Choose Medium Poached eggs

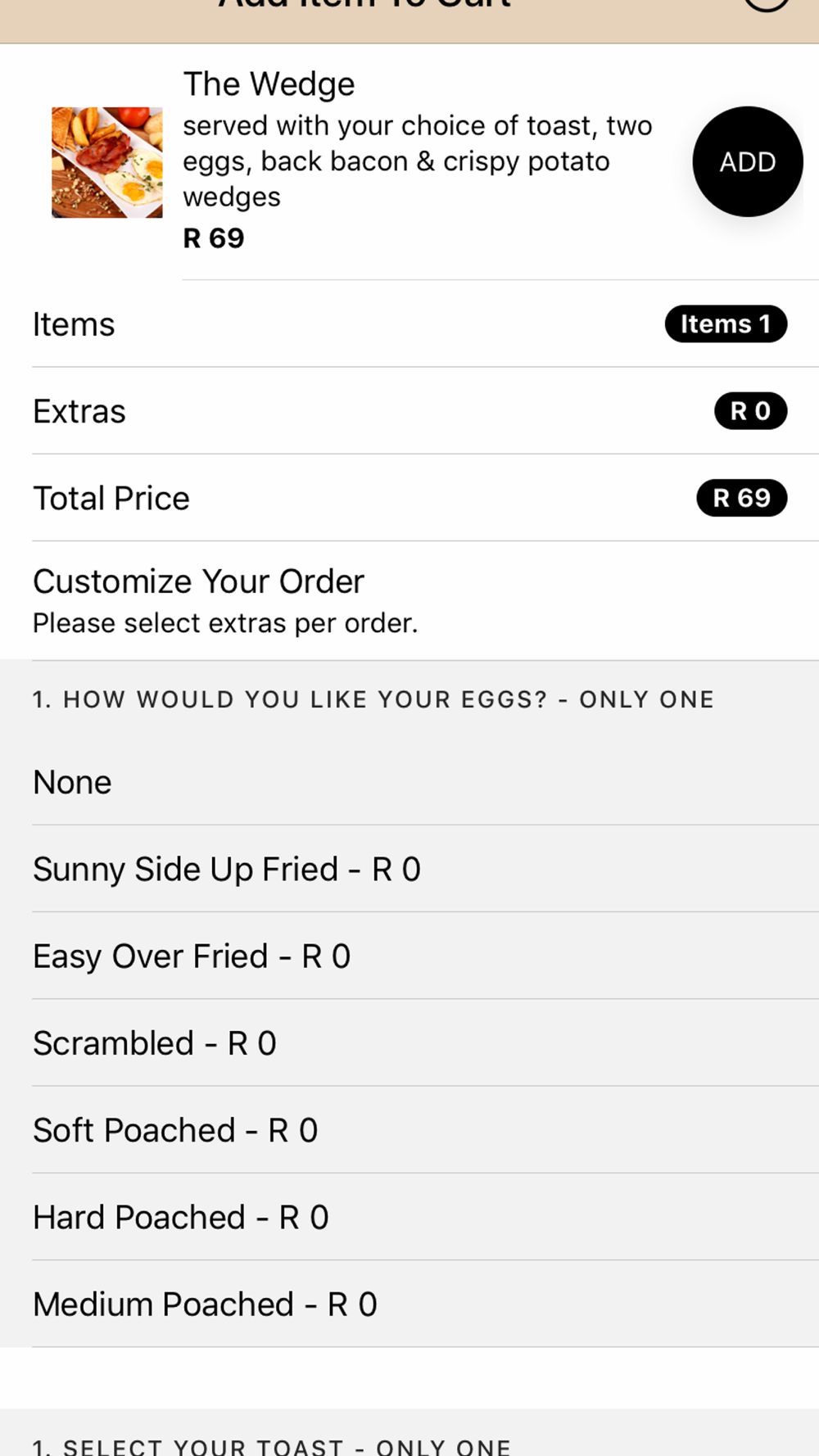coord(409,1304)
